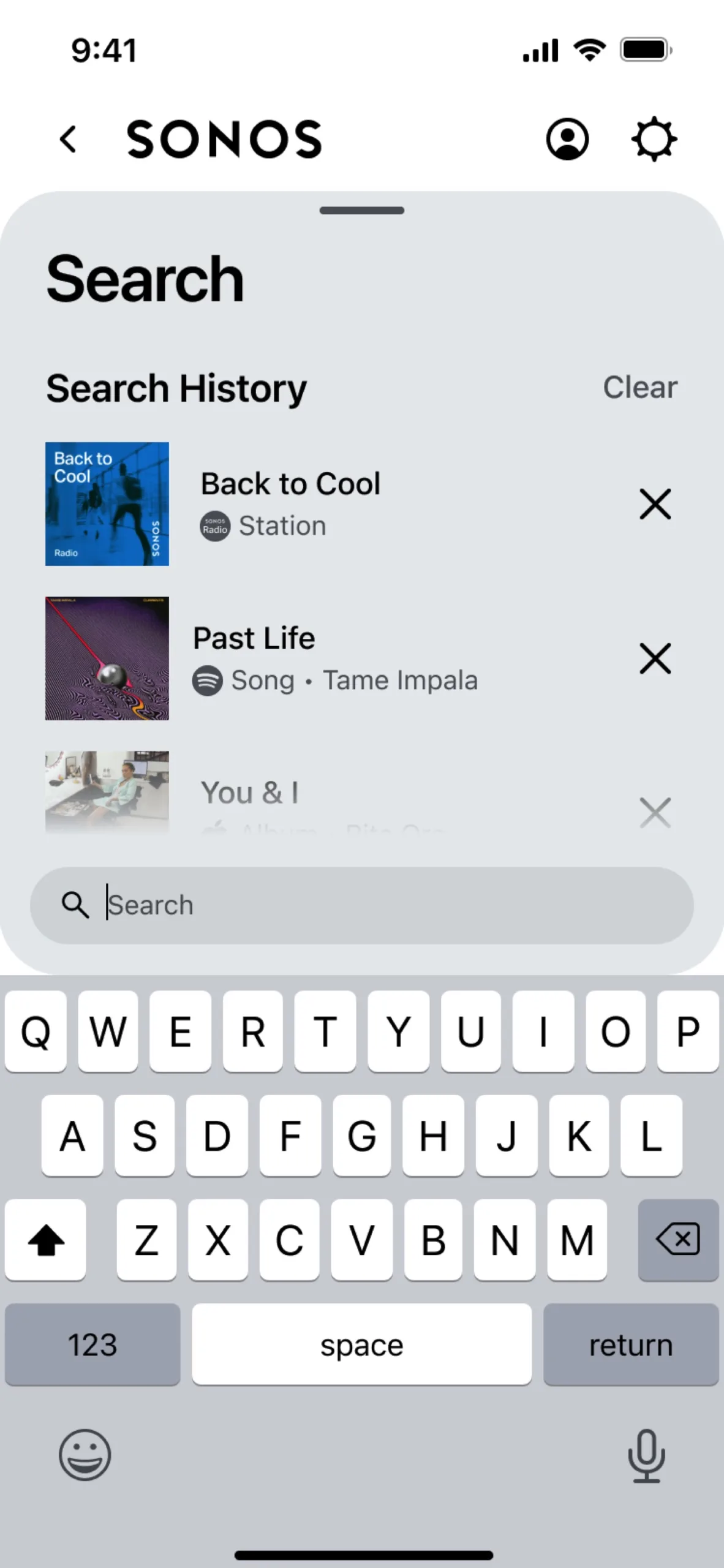
Task: Go back using the header arrow
Action: click(x=69, y=139)
